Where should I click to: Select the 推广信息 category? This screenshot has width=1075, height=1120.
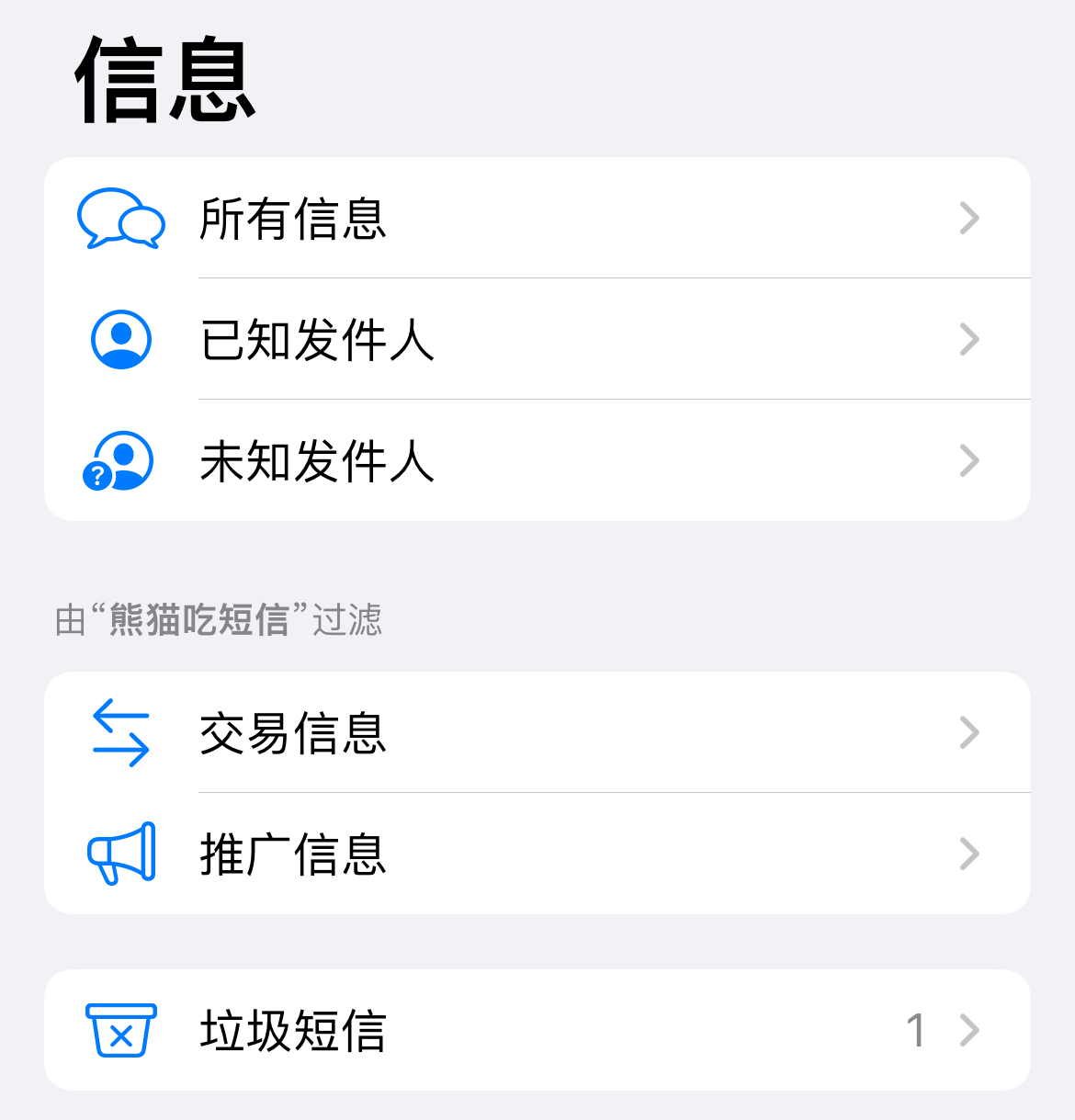[x=537, y=854]
